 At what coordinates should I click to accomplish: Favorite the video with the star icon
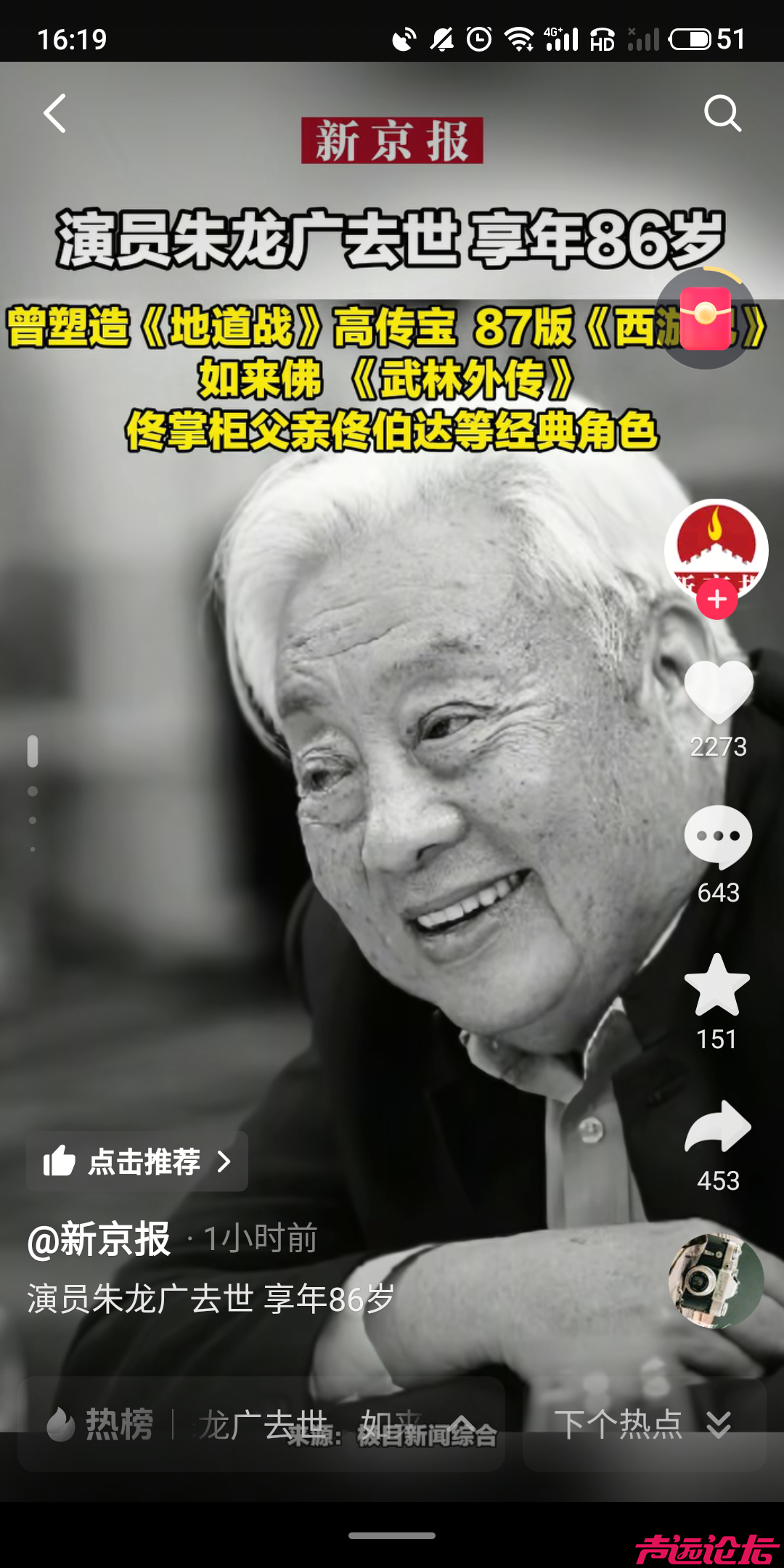point(717,984)
